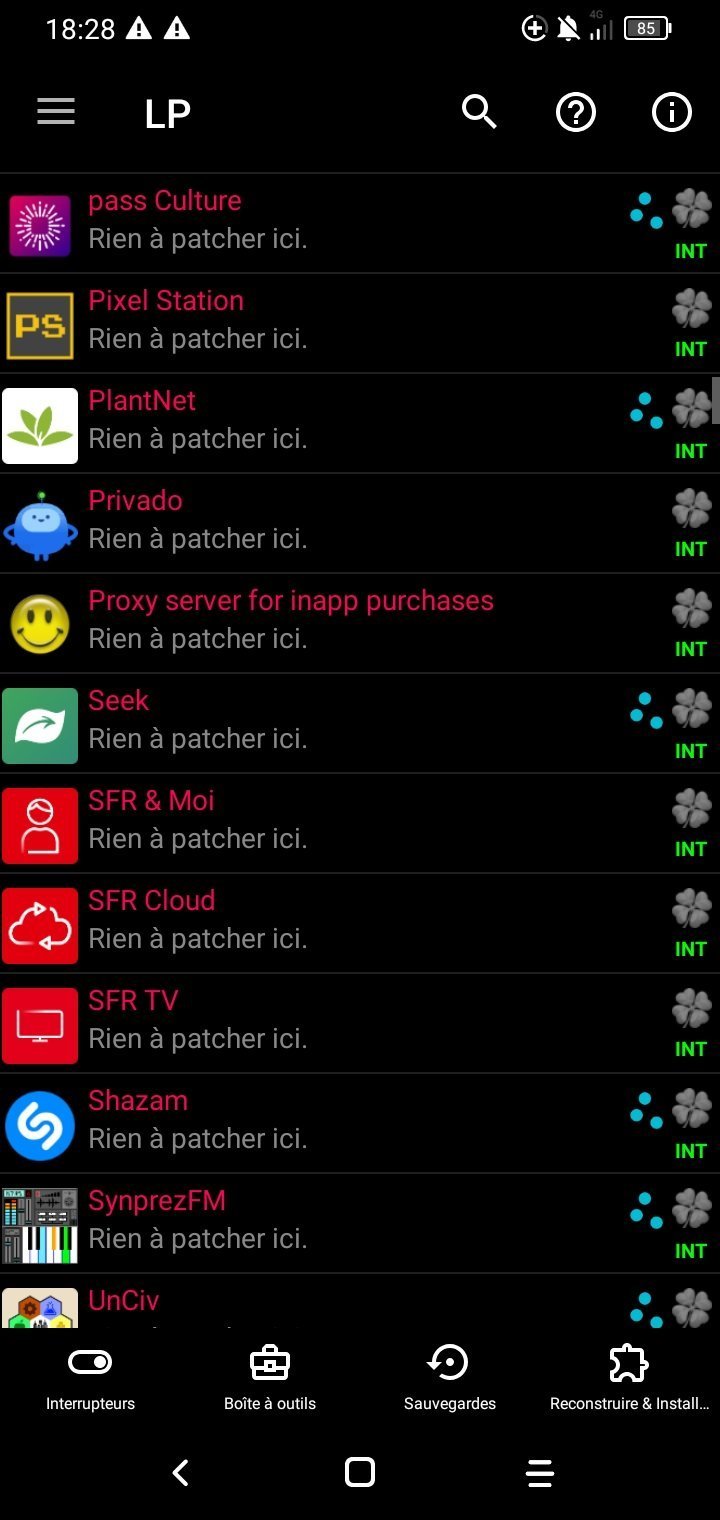Screen dimensions: 720x1520
Task: Tap the SFR & Moi row
Action: tap(360, 824)
